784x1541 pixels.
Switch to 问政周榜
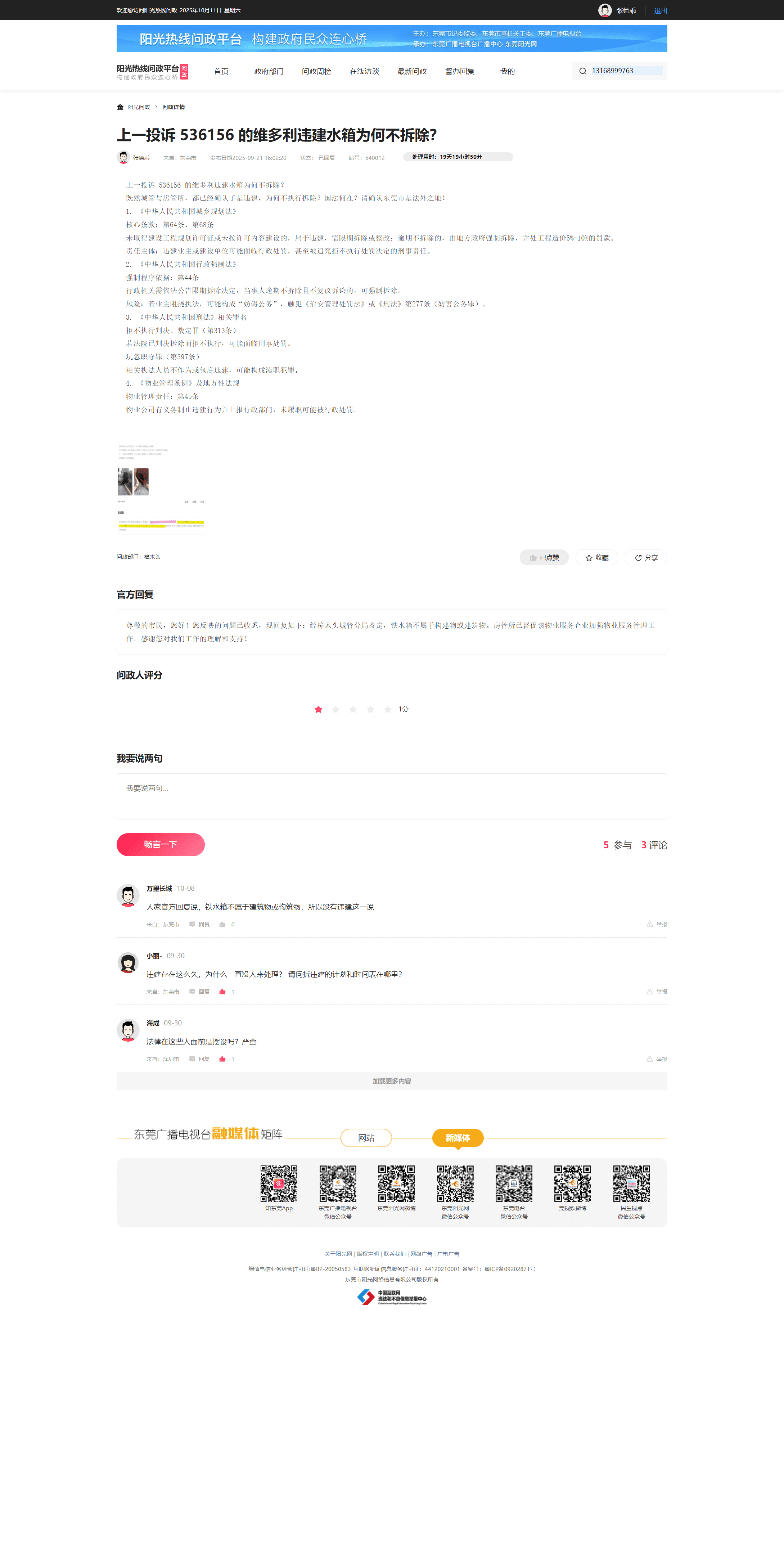316,71
